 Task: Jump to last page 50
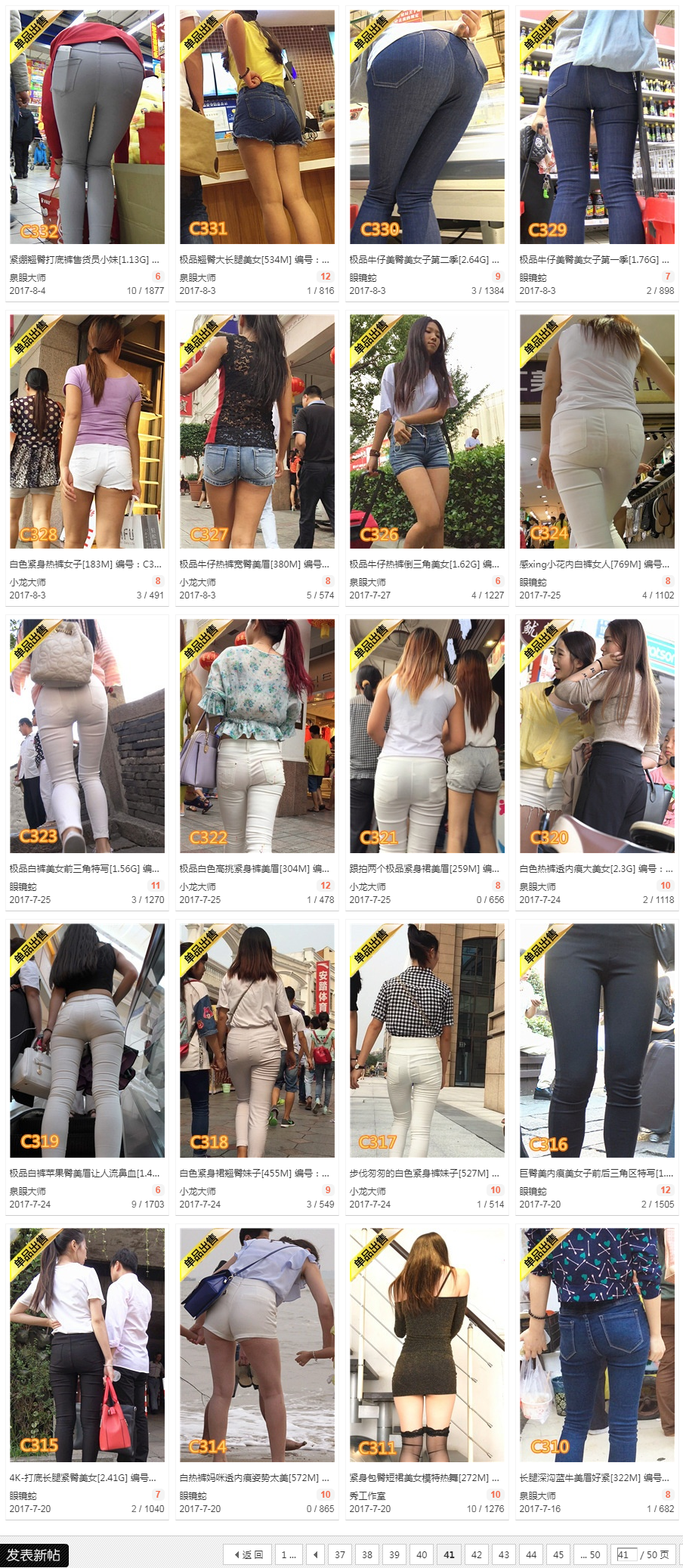coord(590,1554)
